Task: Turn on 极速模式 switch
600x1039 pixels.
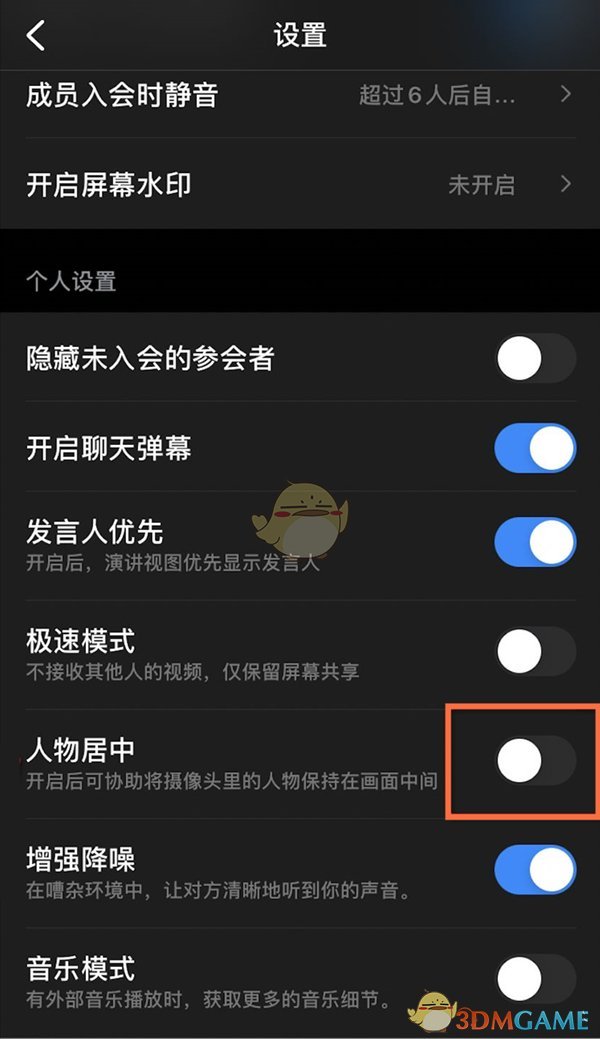Action: tap(535, 652)
